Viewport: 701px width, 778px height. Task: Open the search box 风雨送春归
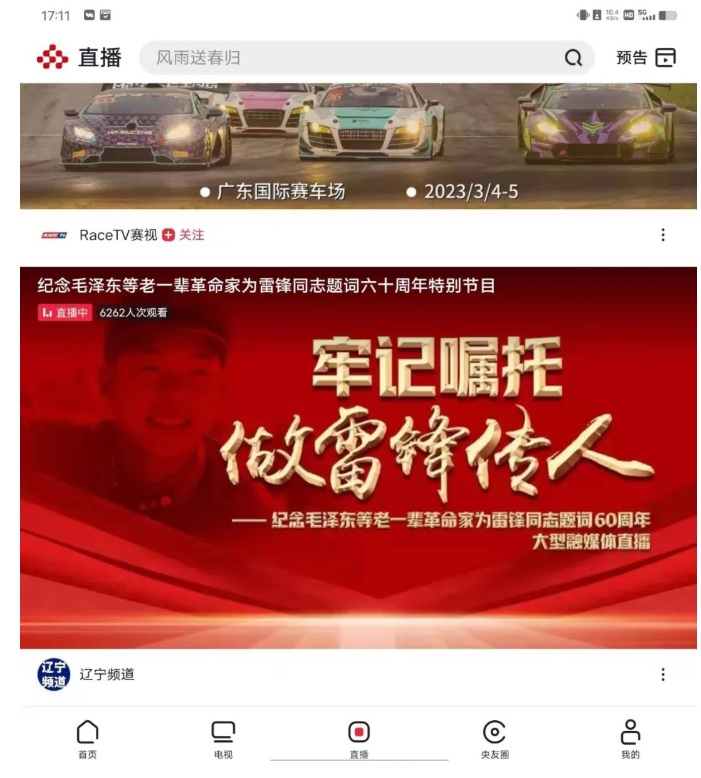click(x=340, y=58)
